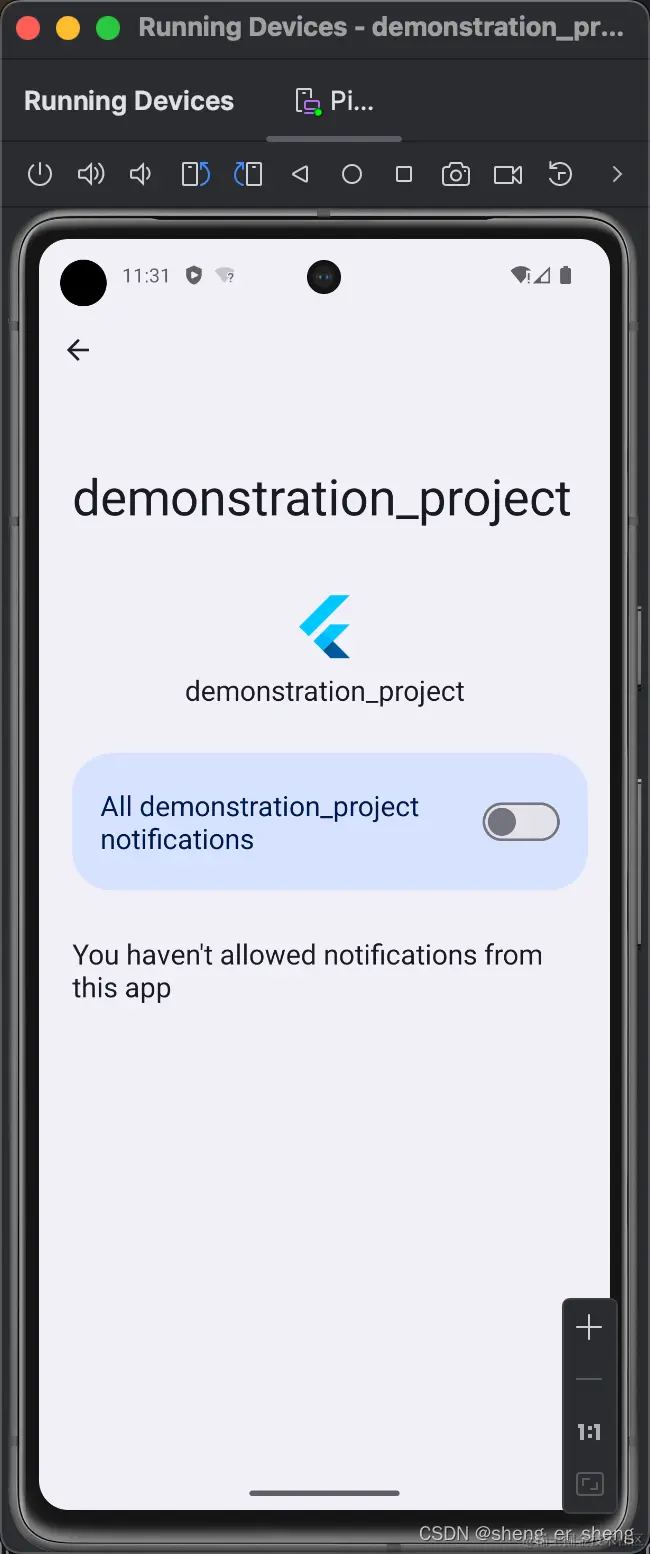
Task: Go back using the arrow above the title
Action: (x=78, y=349)
